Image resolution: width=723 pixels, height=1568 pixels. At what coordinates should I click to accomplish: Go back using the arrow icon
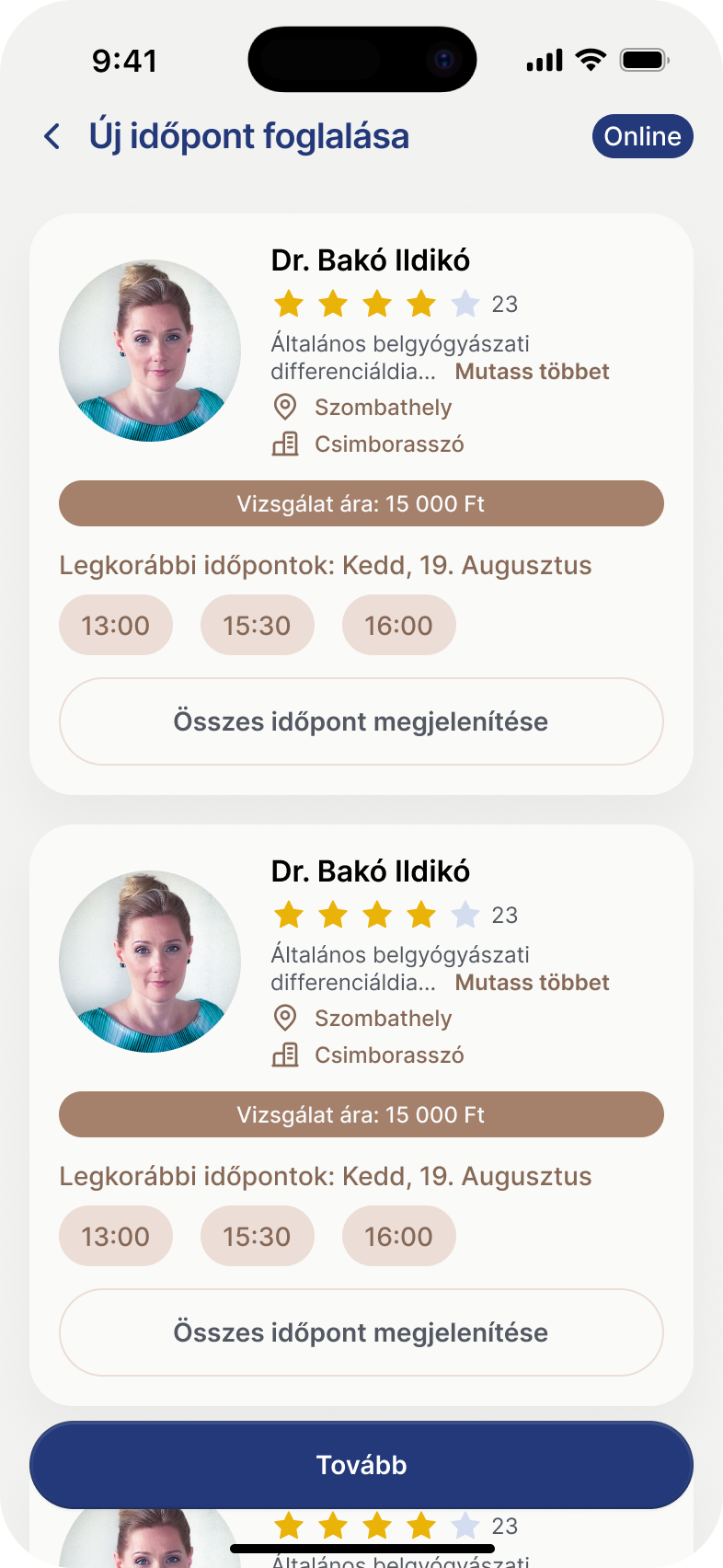tap(52, 137)
